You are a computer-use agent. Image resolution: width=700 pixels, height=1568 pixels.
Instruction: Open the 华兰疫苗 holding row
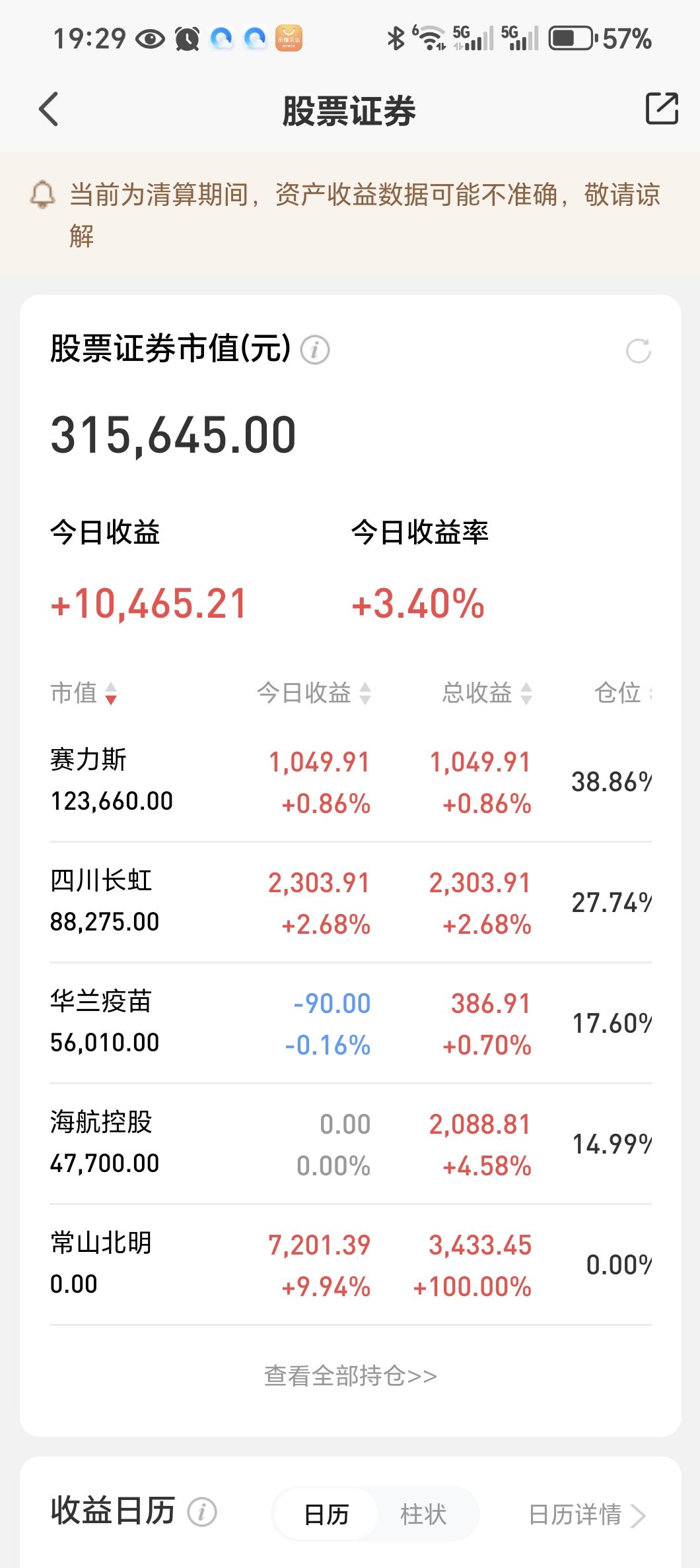coord(350,1023)
